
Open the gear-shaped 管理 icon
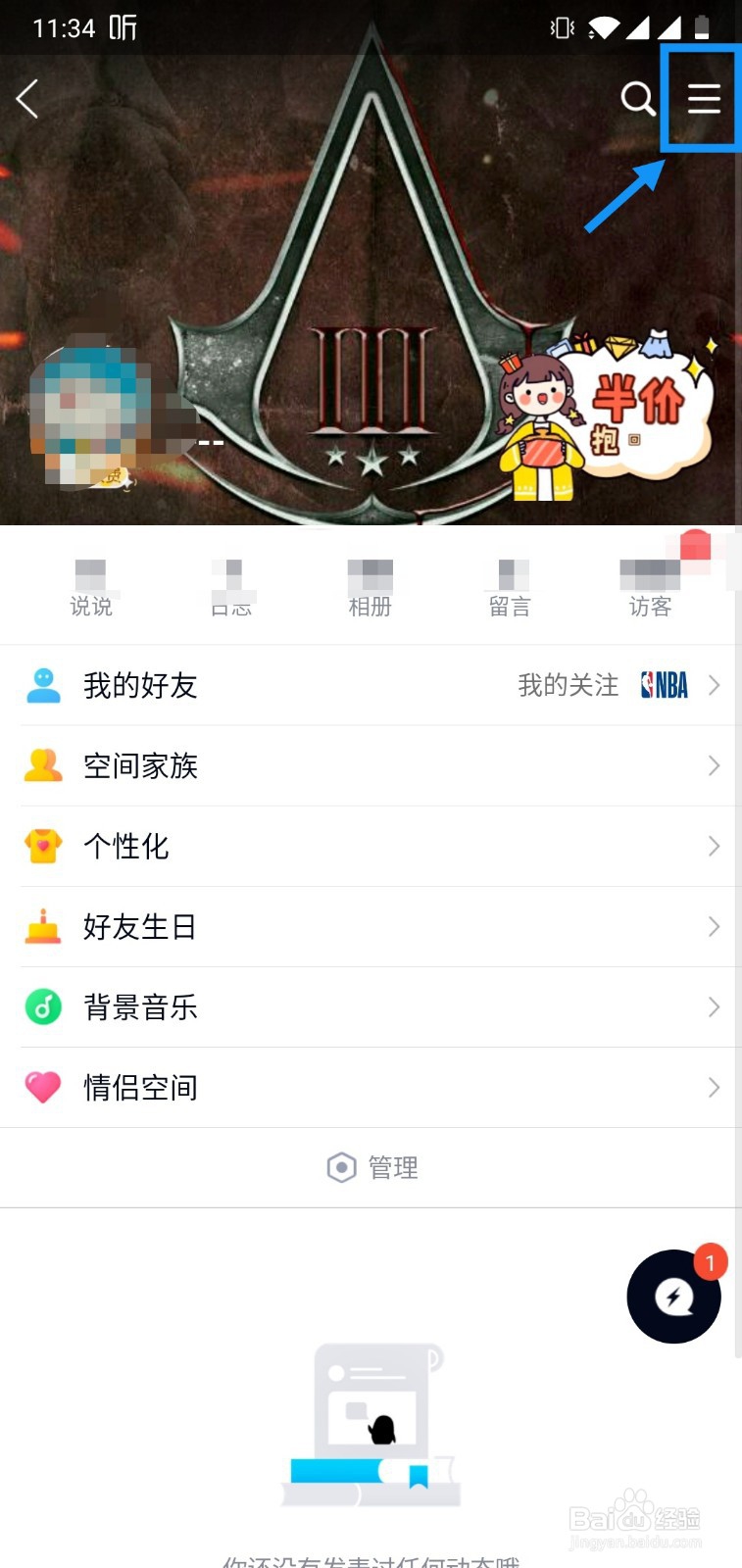(x=341, y=1167)
